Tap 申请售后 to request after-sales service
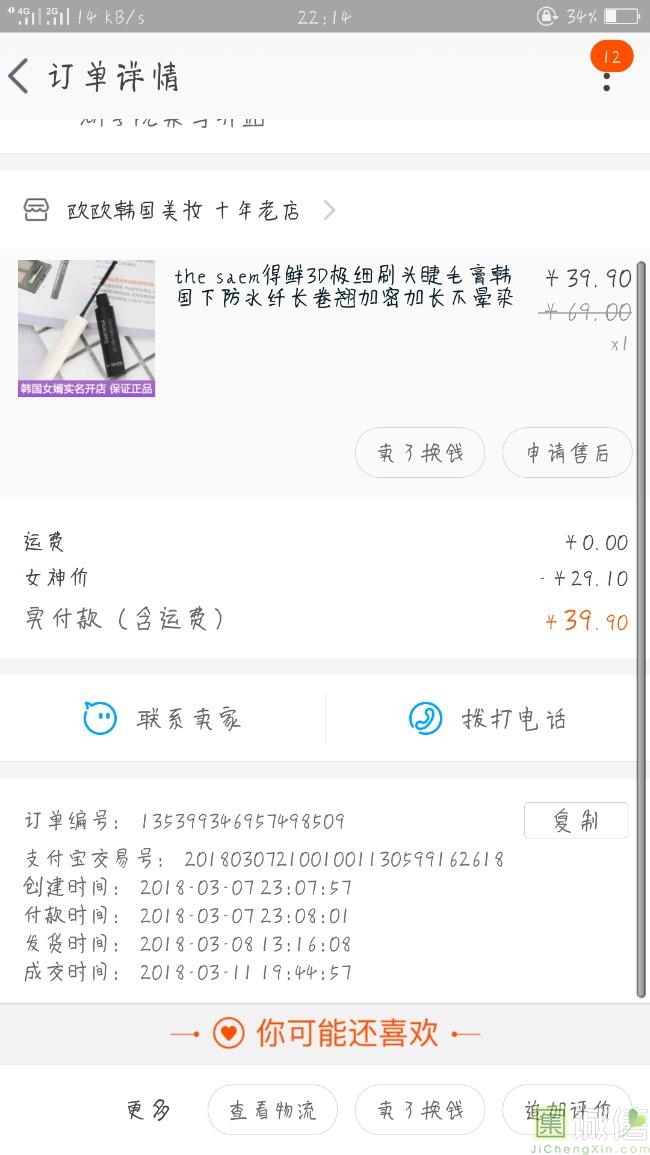 click(567, 454)
